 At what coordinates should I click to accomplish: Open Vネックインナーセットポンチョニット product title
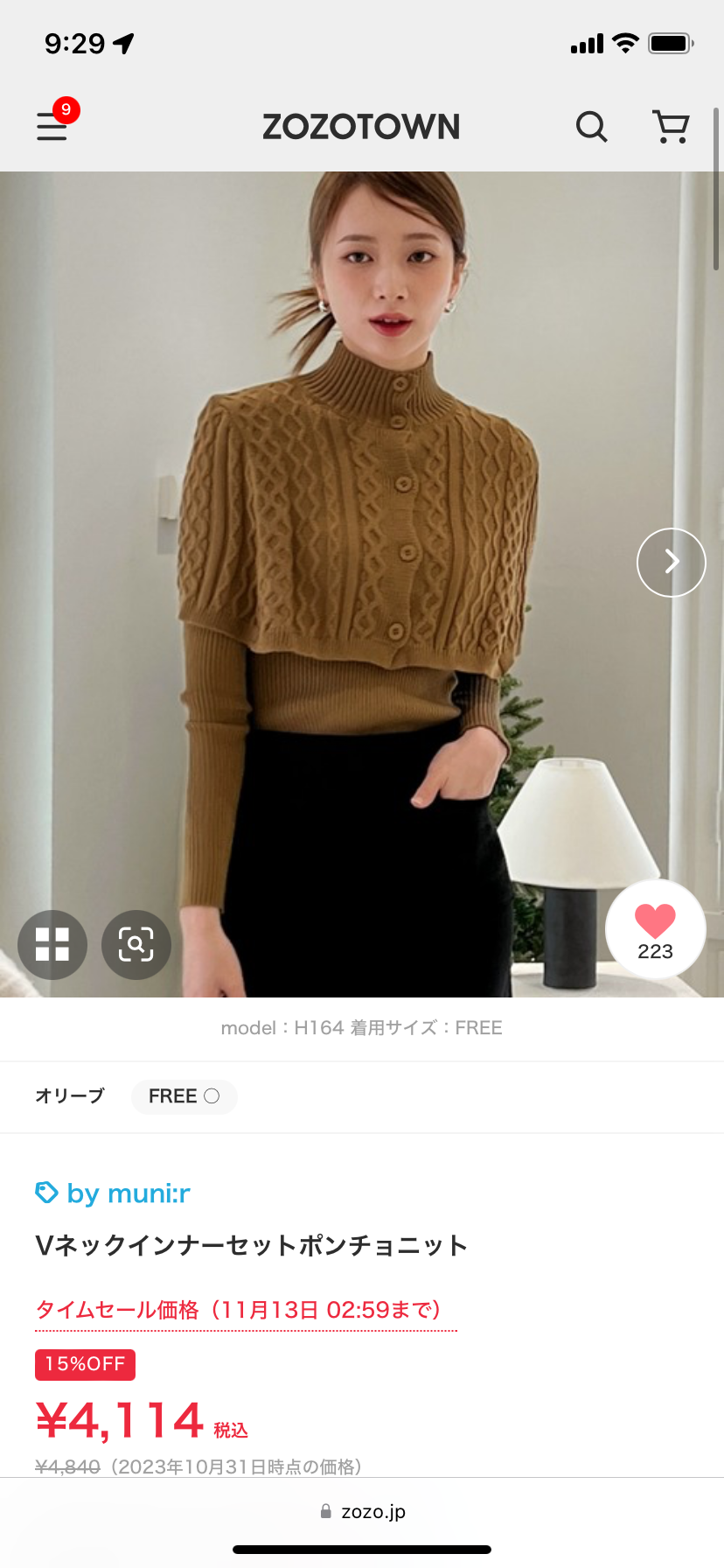(250, 1245)
